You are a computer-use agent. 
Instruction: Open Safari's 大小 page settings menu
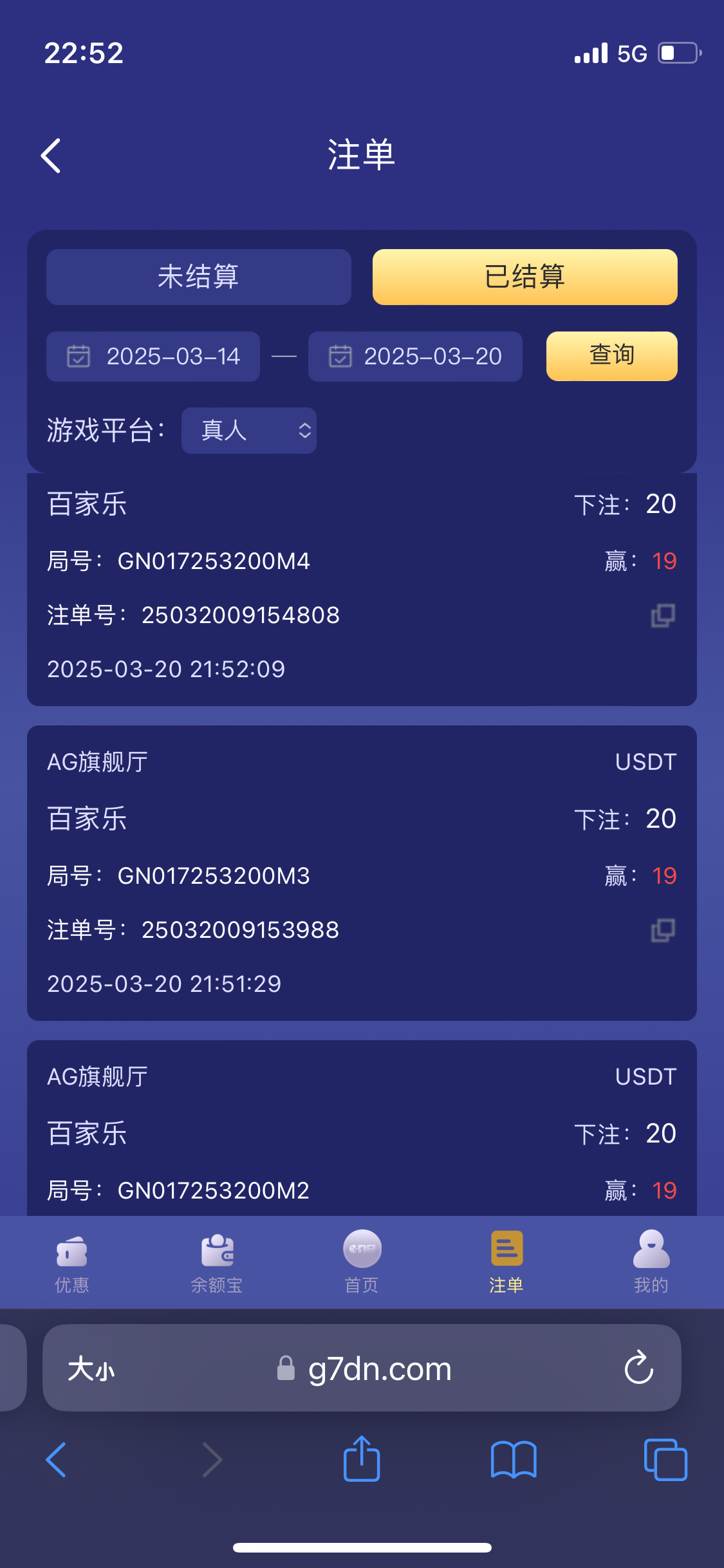pyautogui.click(x=91, y=1368)
